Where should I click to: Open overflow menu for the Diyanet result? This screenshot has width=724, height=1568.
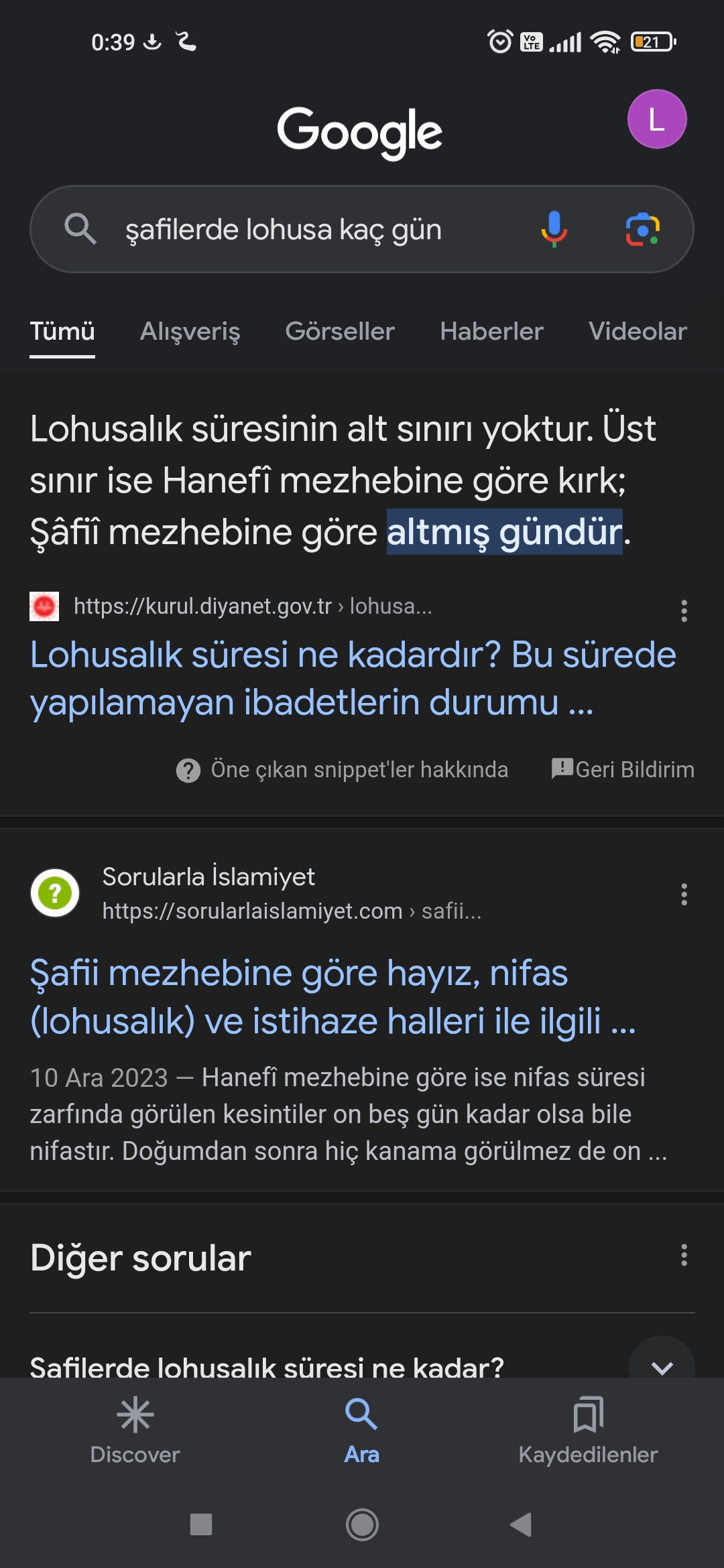pyautogui.click(x=684, y=610)
